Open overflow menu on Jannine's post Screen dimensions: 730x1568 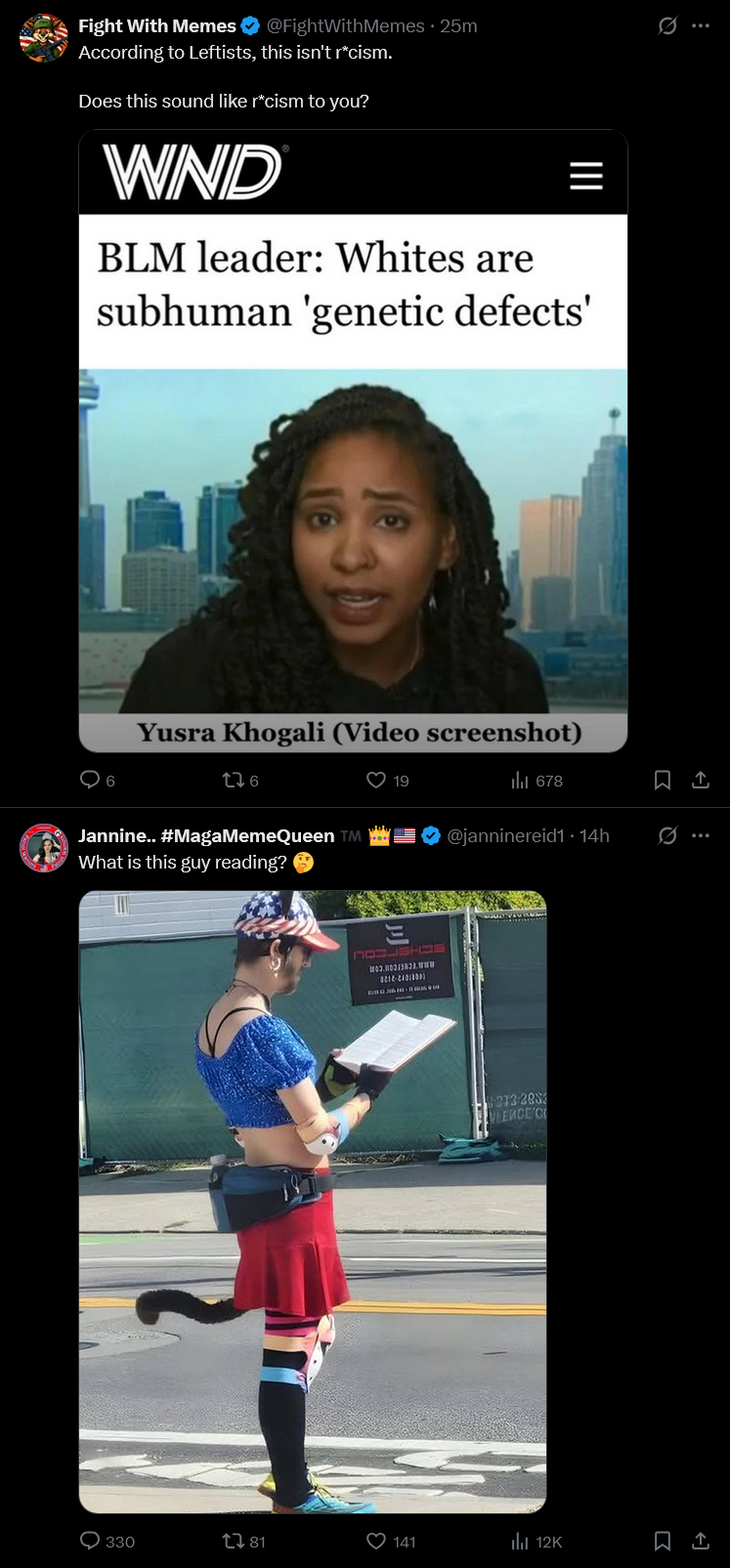pyautogui.click(x=701, y=835)
